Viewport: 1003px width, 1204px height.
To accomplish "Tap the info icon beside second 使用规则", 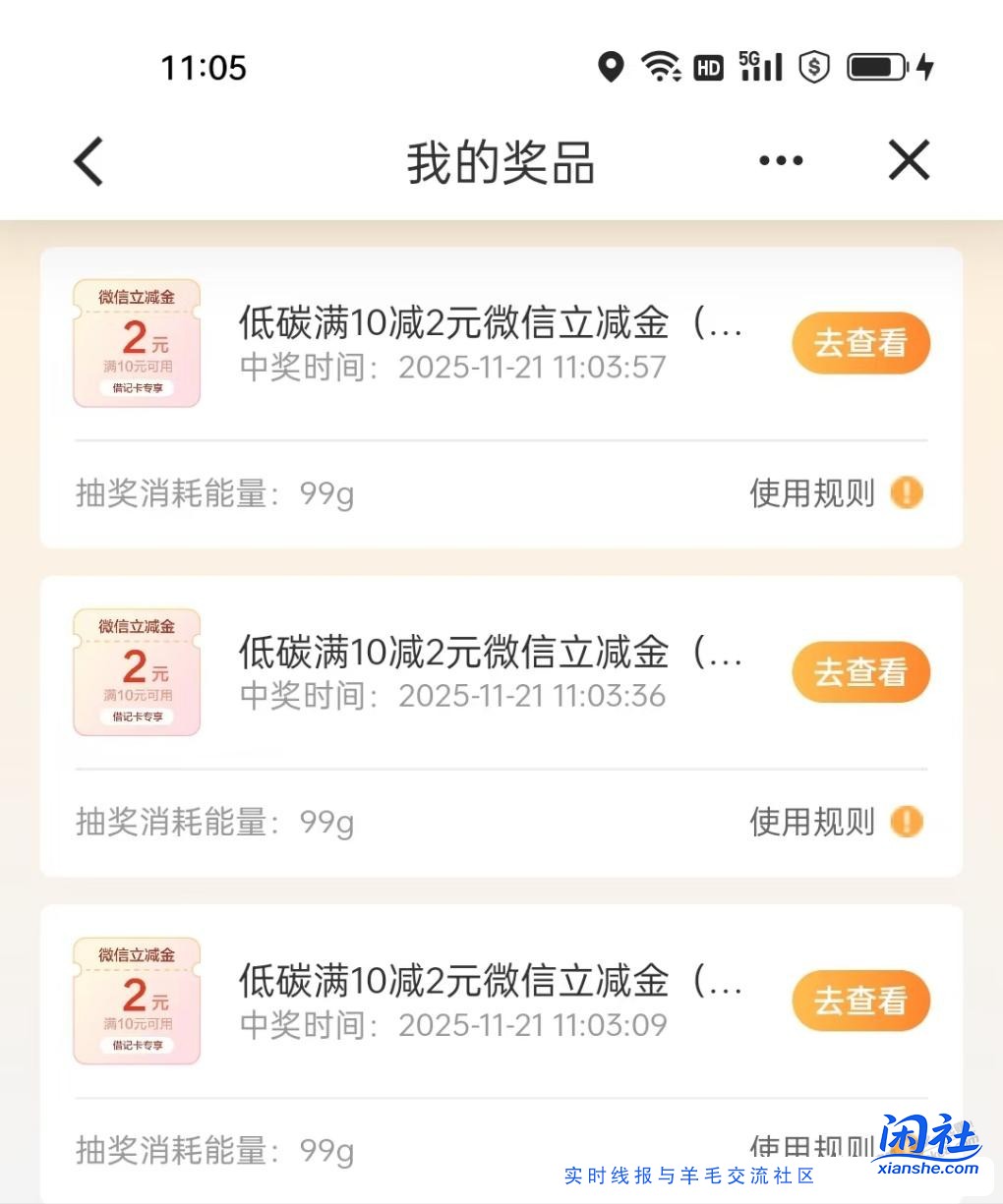I will pyautogui.click(x=905, y=822).
